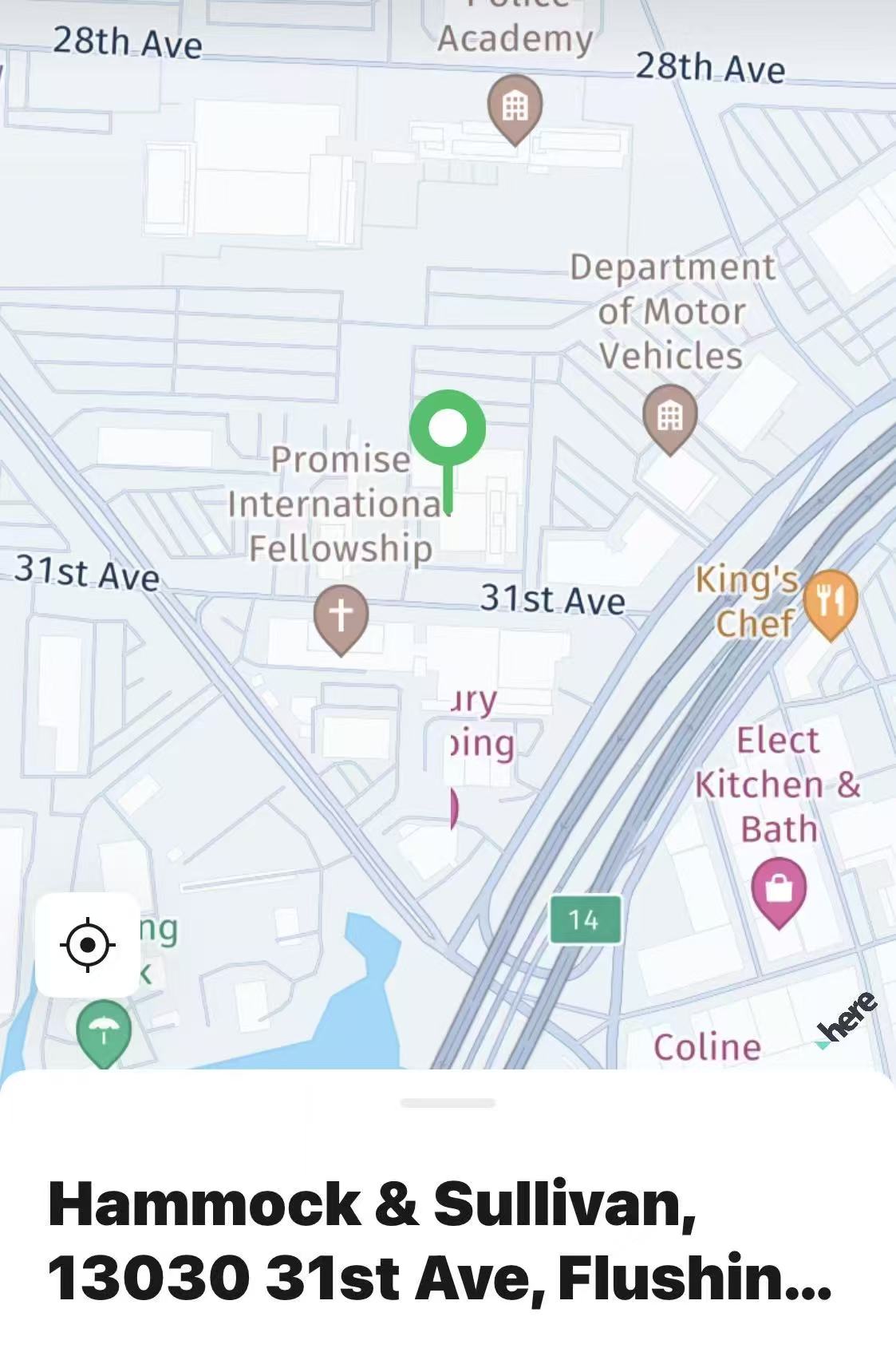This screenshot has height=1352, width=896.
Task: Expand the bottom sheet drag handle
Action: [448, 1103]
